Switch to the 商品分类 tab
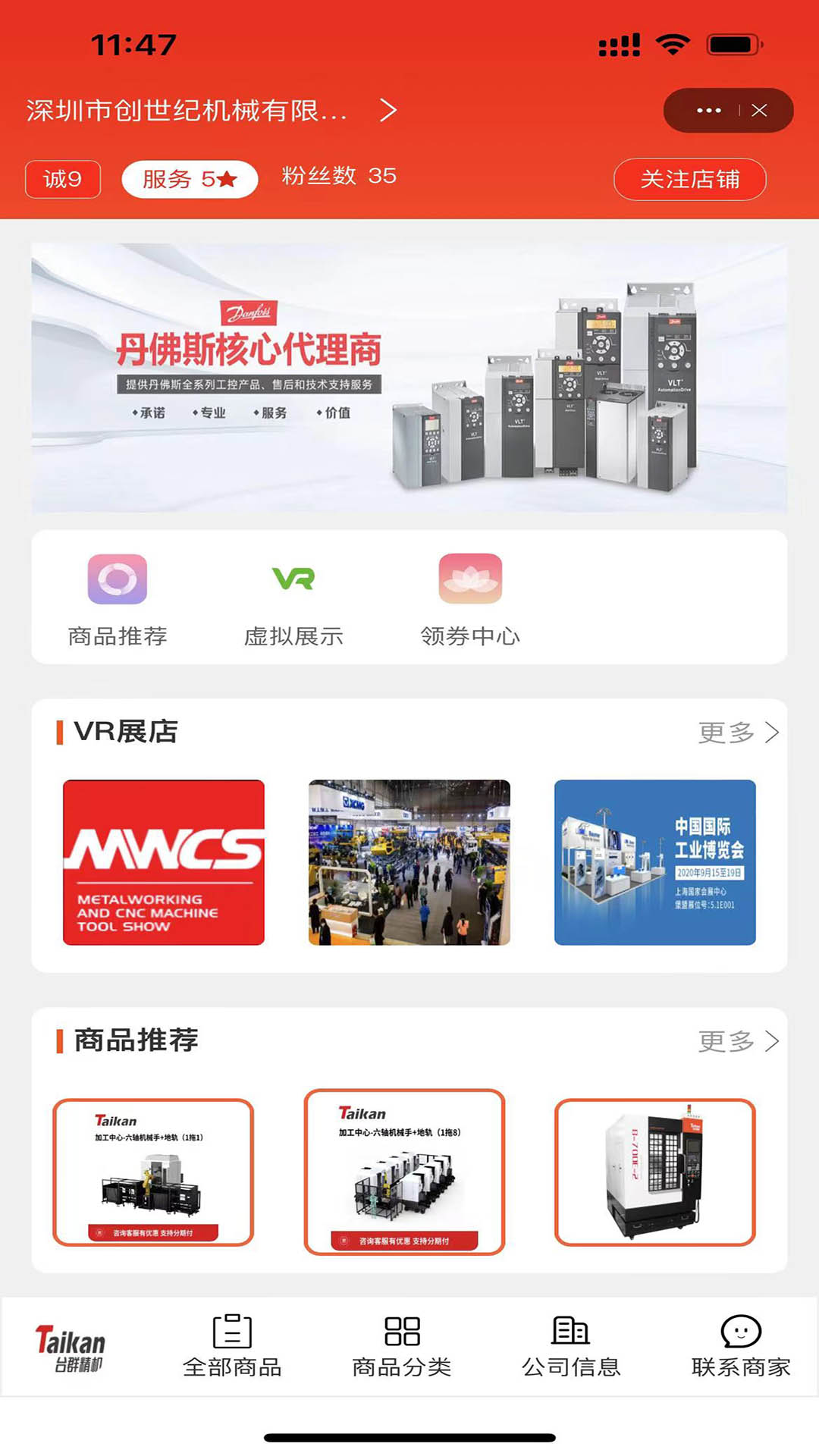Image resolution: width=819 pixels, height=1456 pixels. click(402, 1346)
